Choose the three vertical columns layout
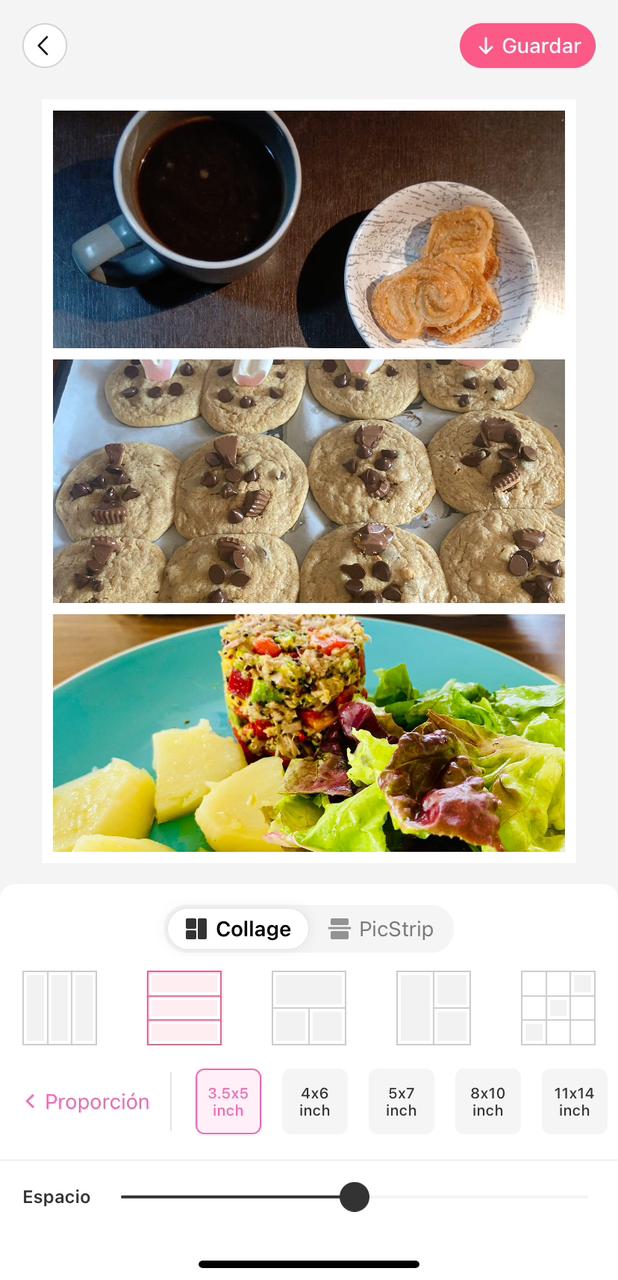 click(x=60, y=1008)
